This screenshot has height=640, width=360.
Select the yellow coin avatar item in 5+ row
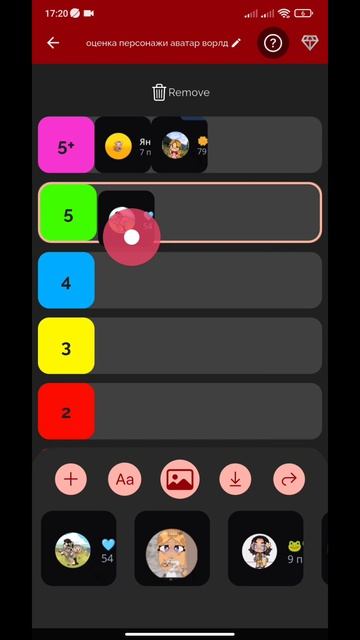point(123,144)
